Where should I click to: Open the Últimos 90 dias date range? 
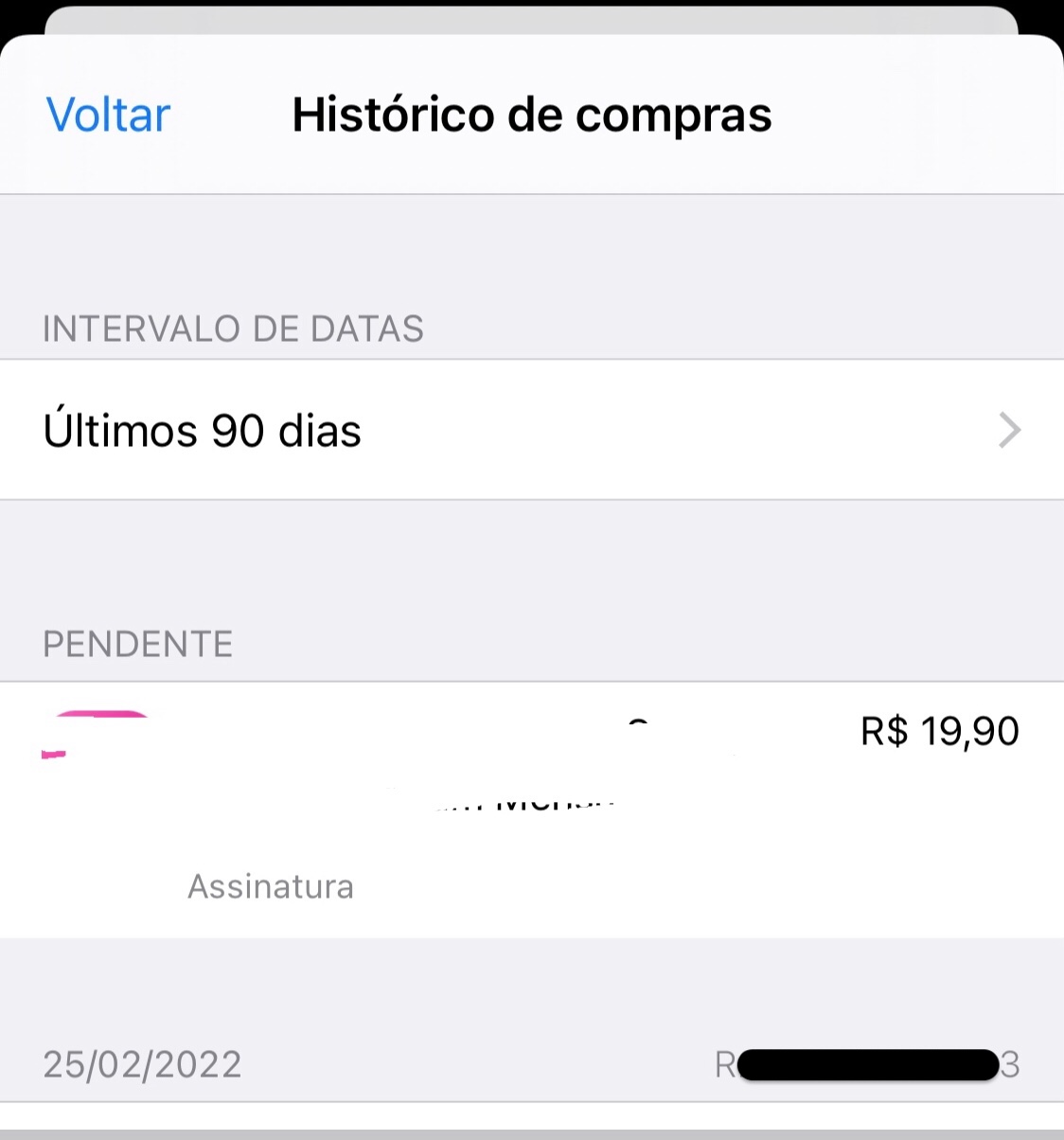[530, 431]
